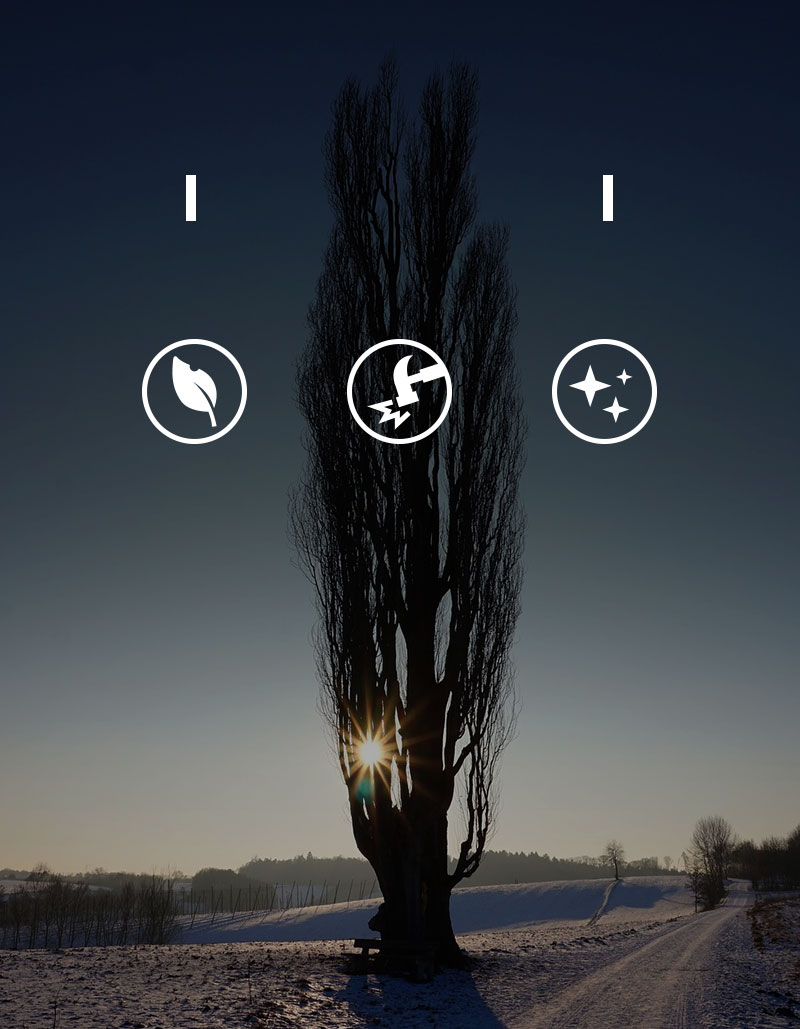Image resolution: width=800 pixels, height=1029 pixels.
Task: Tap the sparkles enhance icon
Action: point(604,391)
